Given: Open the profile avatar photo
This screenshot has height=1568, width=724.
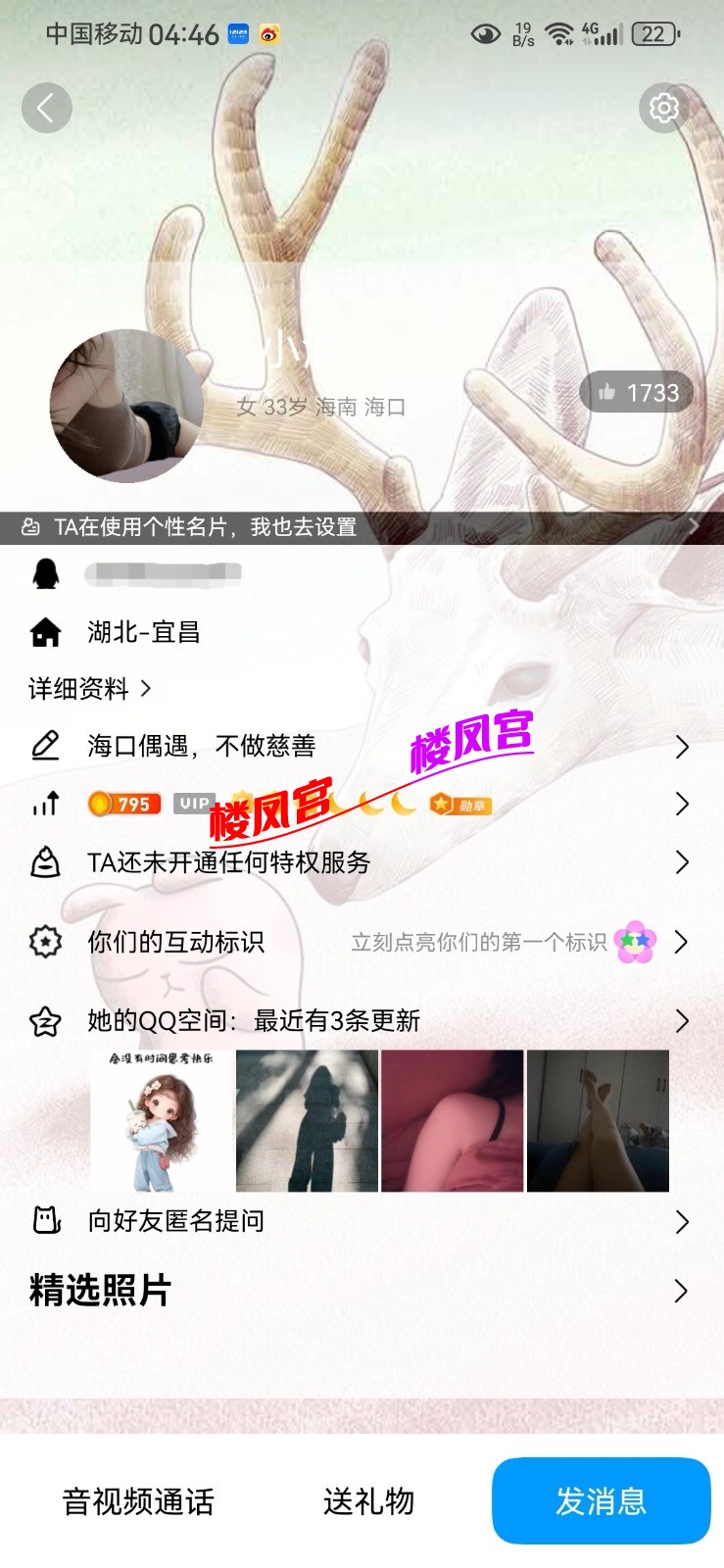Looking at the screenshot, I should pyautogui.click(x=126, y=406).
